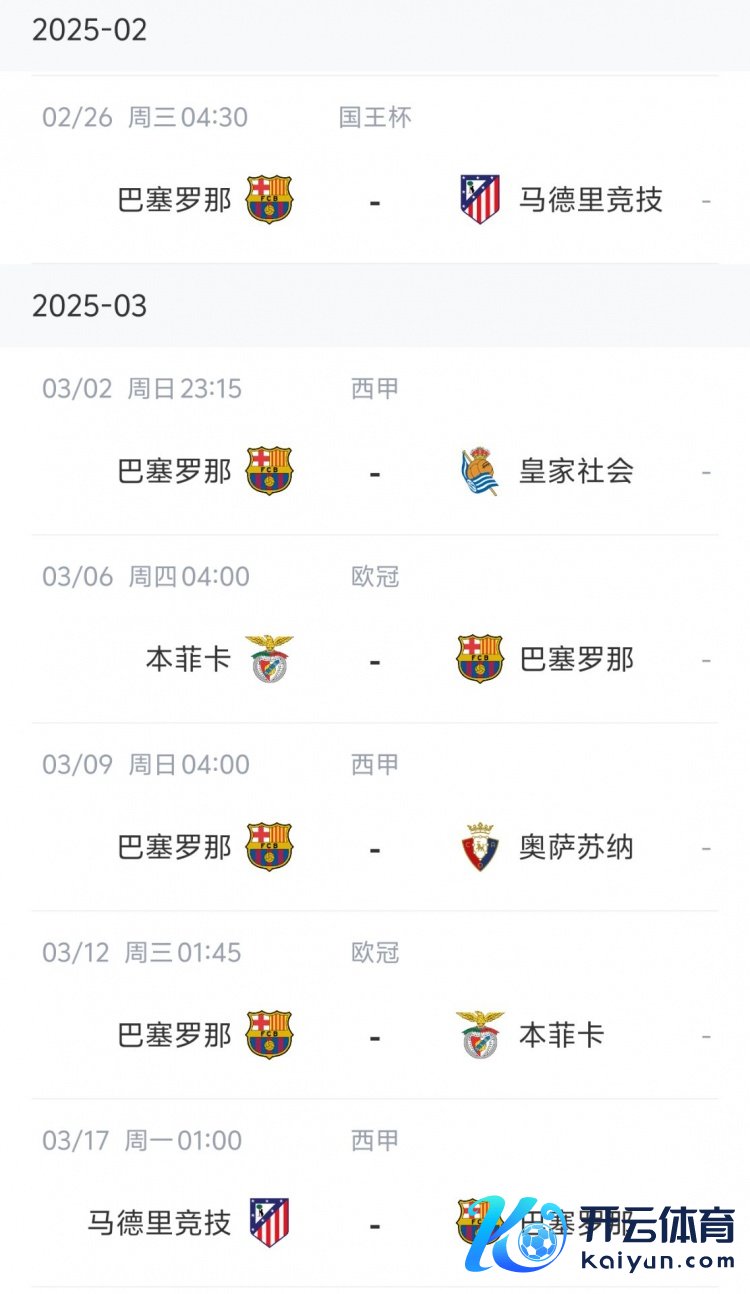Select the 03/09 Barcelona vs Osasuna match
The height and width of the screenshot is (1294, 750).
[x=374, y=847]
